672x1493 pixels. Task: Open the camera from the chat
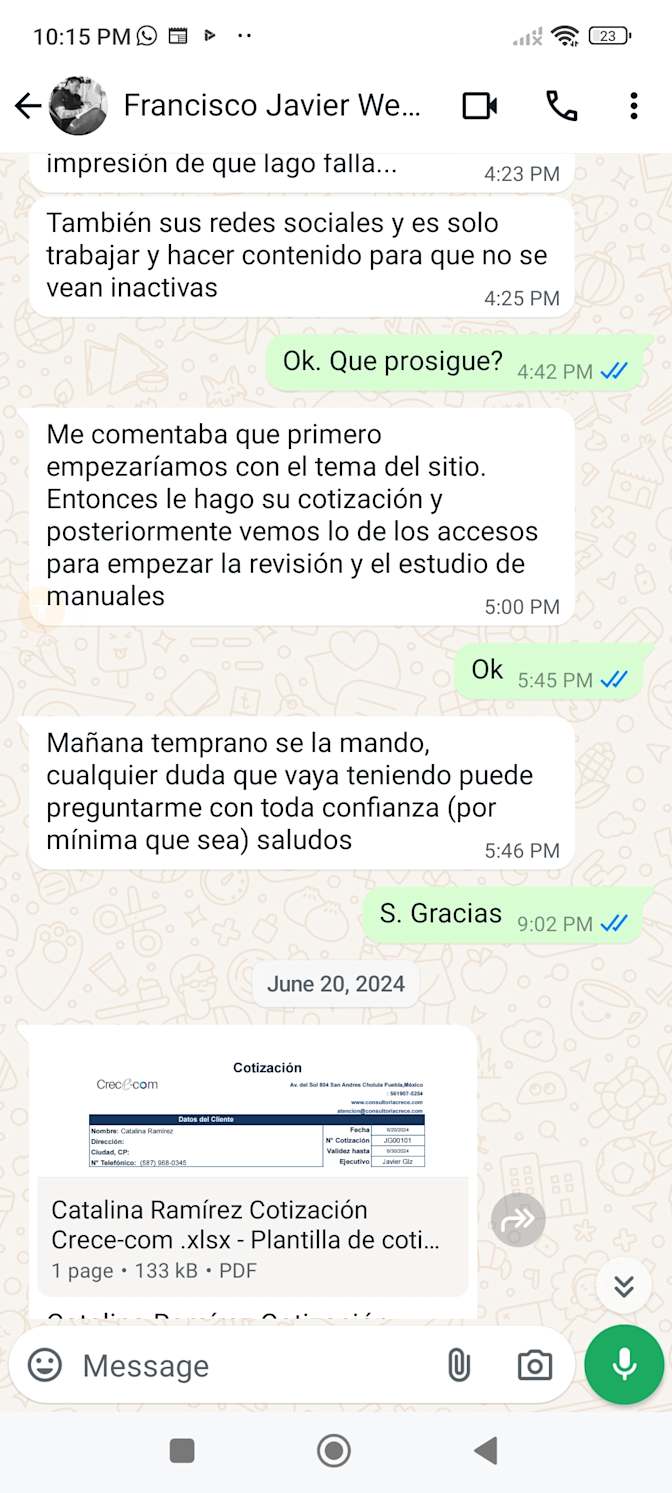click(x=535, y=1365)
